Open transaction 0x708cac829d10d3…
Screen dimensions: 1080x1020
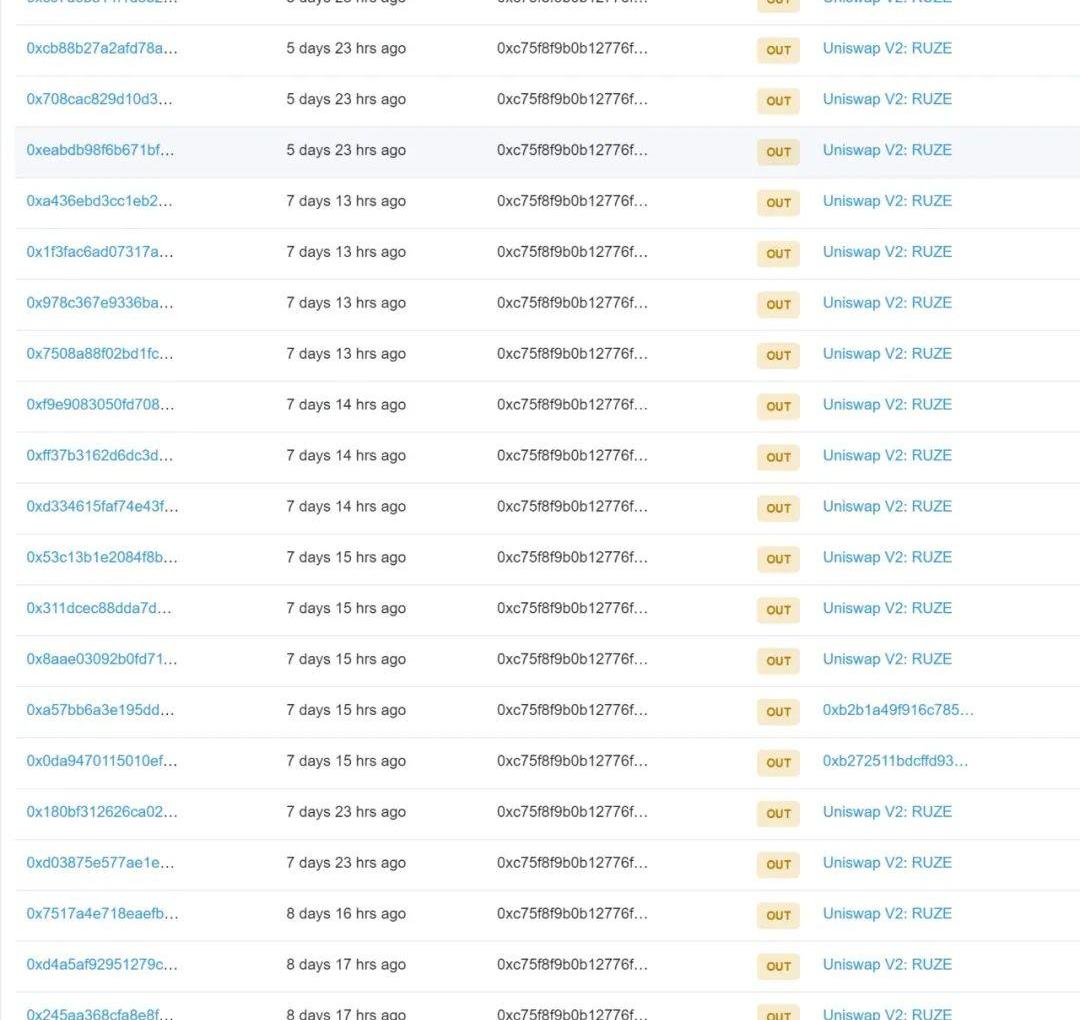99,99
